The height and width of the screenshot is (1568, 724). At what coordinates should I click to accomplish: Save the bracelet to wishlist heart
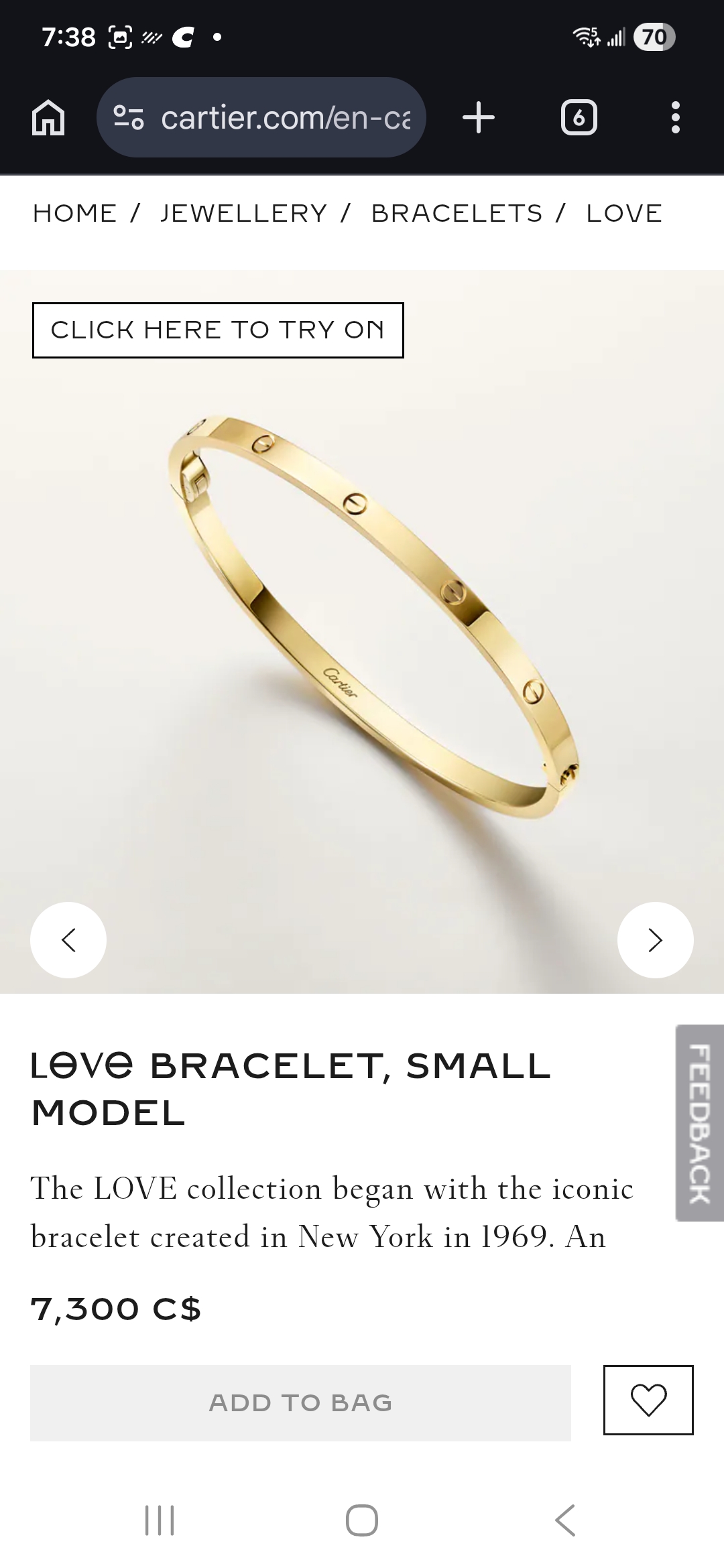coord(648,1400)
